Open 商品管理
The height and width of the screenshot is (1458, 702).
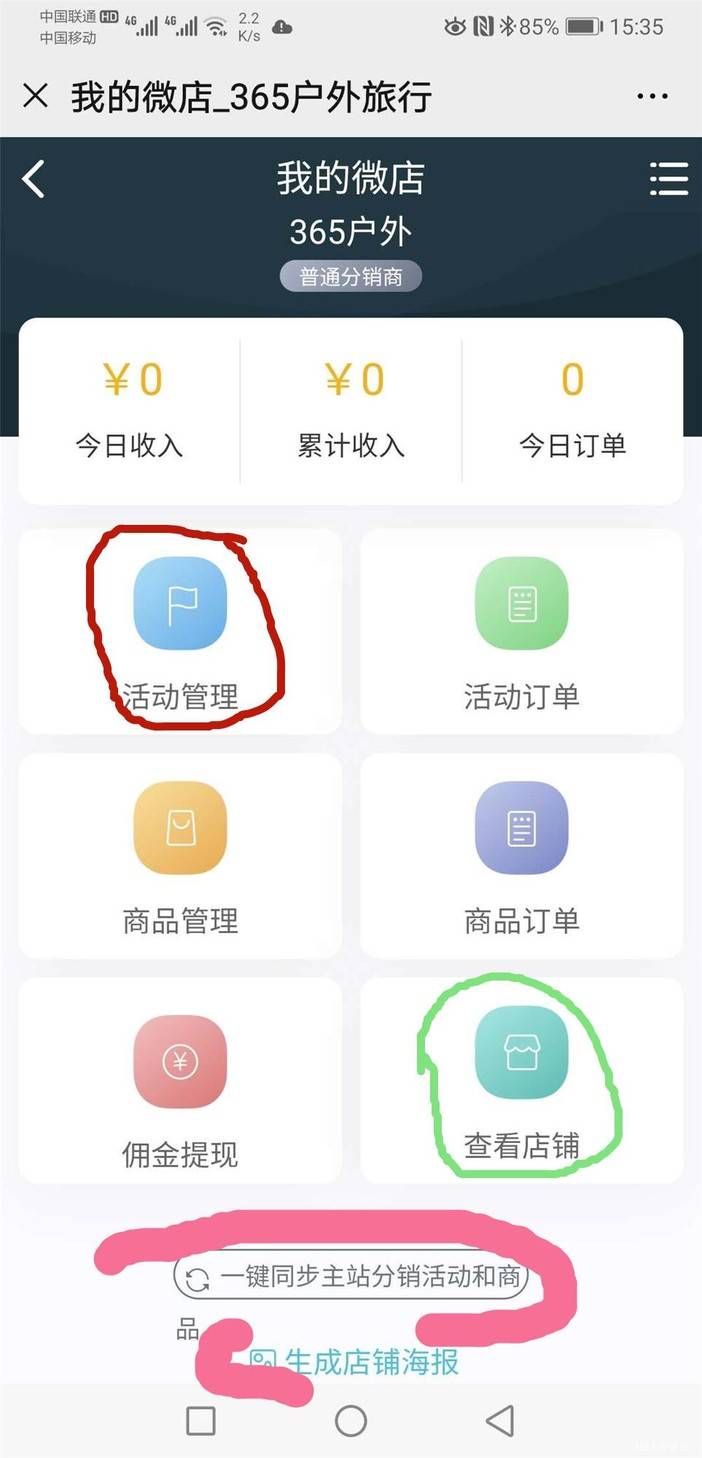[x=180, y=855]
